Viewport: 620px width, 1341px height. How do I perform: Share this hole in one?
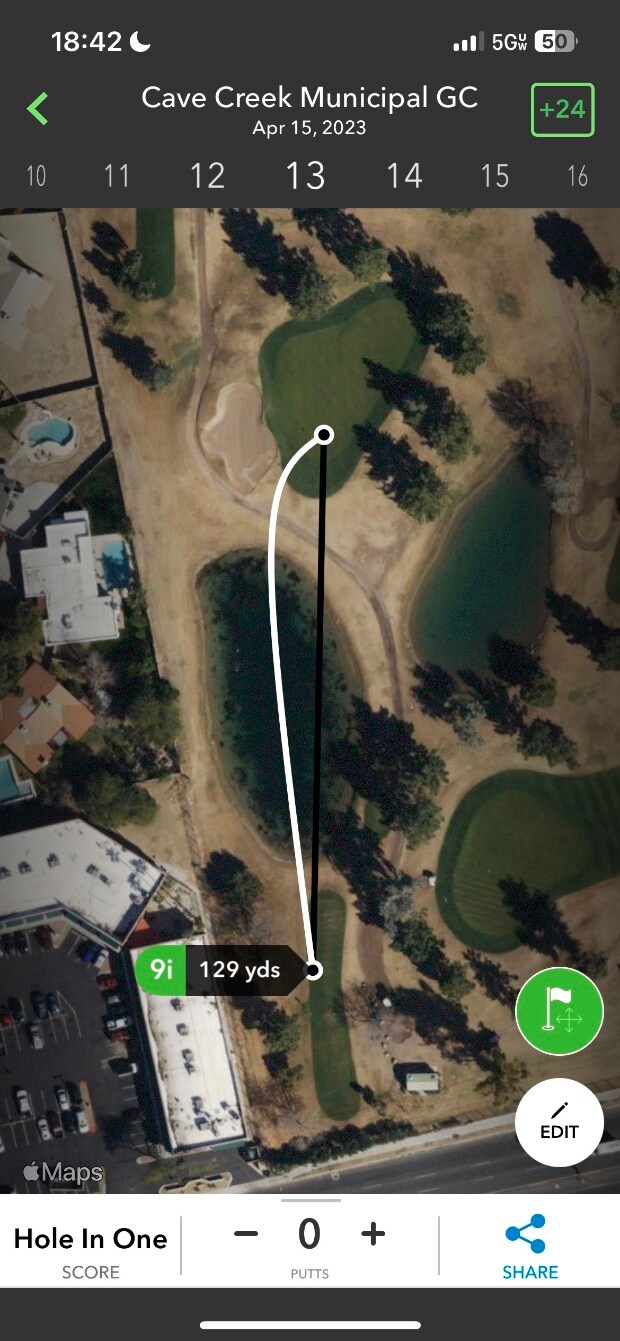[x=530, y=1246]
